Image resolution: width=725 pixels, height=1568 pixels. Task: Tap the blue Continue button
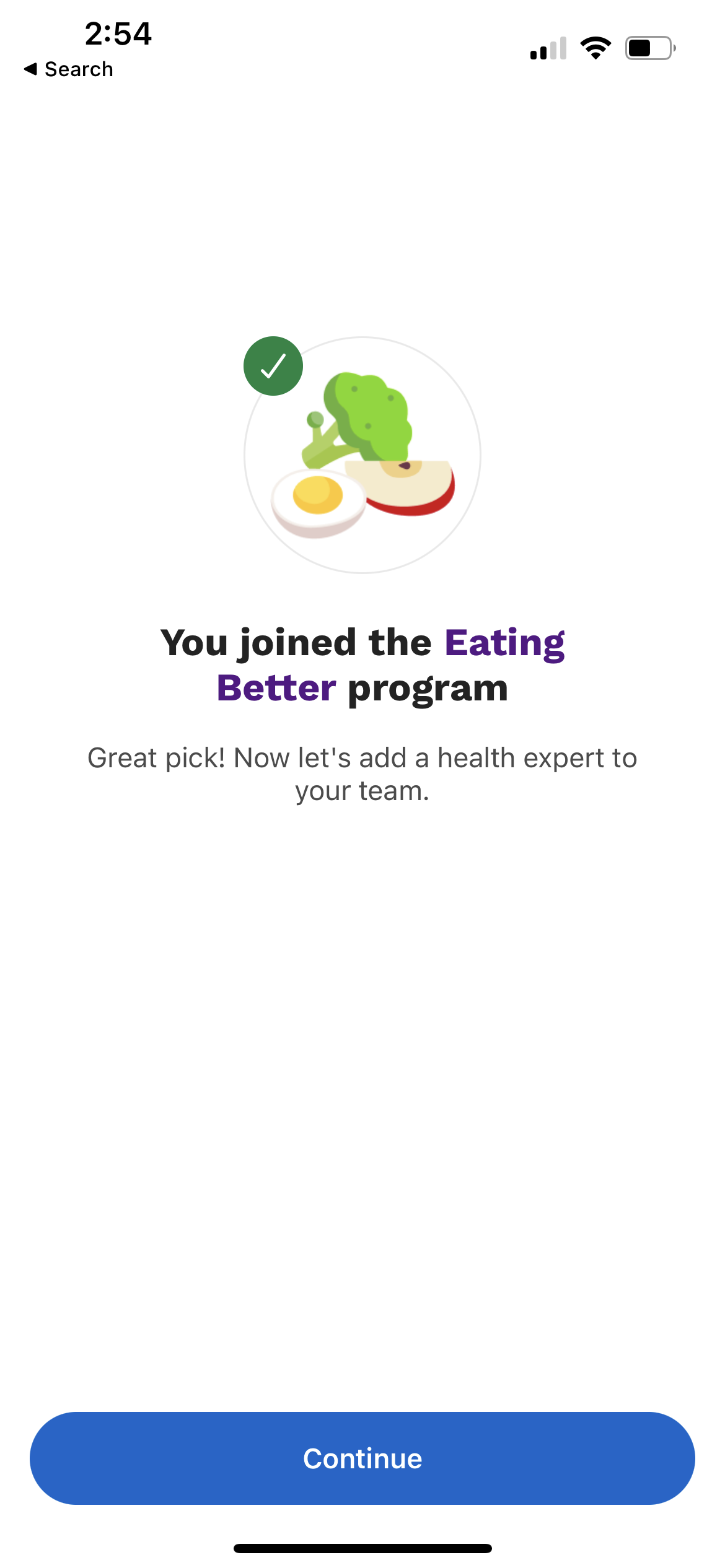[x=362, y=1458]
